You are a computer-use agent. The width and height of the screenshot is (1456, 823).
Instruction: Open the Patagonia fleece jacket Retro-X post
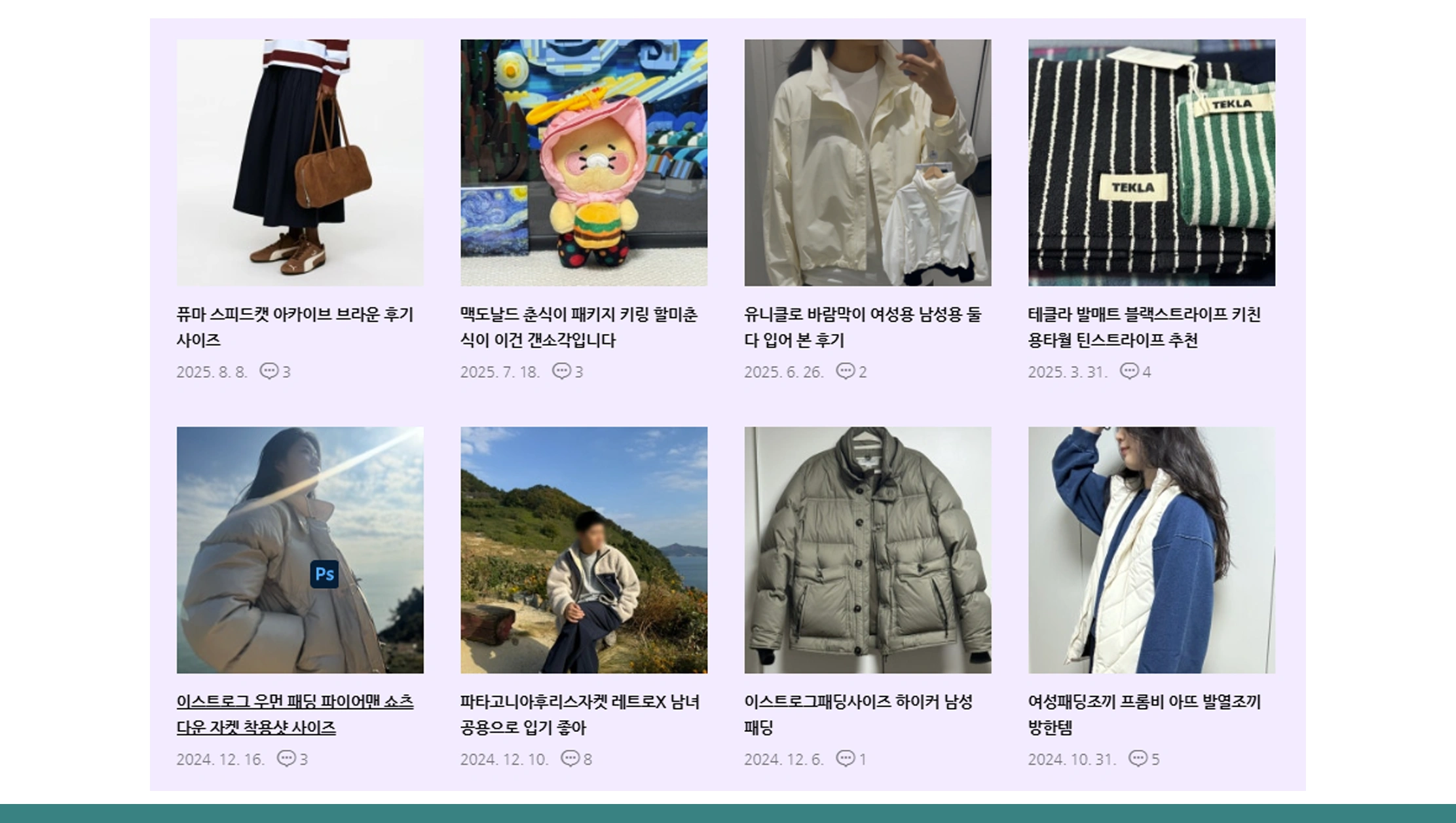(x=583, y=550)
